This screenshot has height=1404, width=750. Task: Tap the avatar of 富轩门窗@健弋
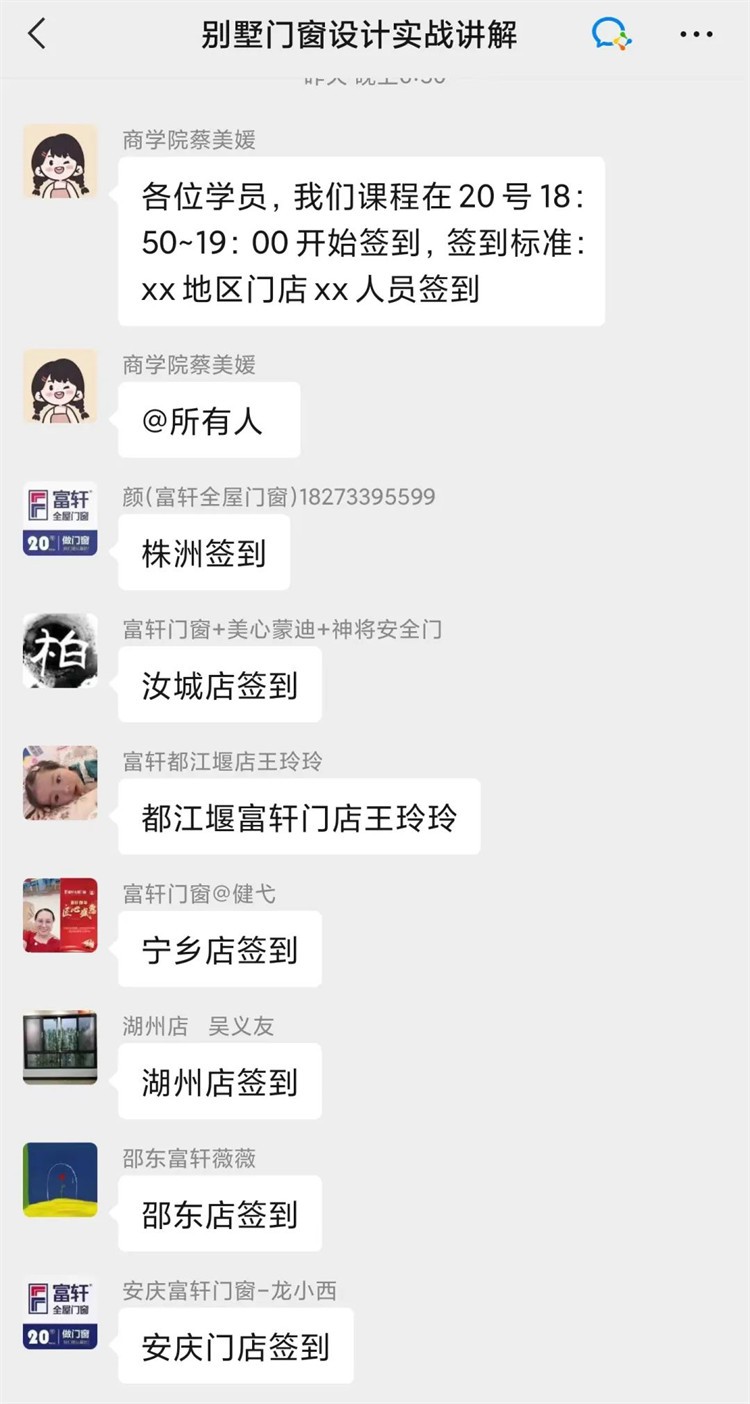click(60, 915)
